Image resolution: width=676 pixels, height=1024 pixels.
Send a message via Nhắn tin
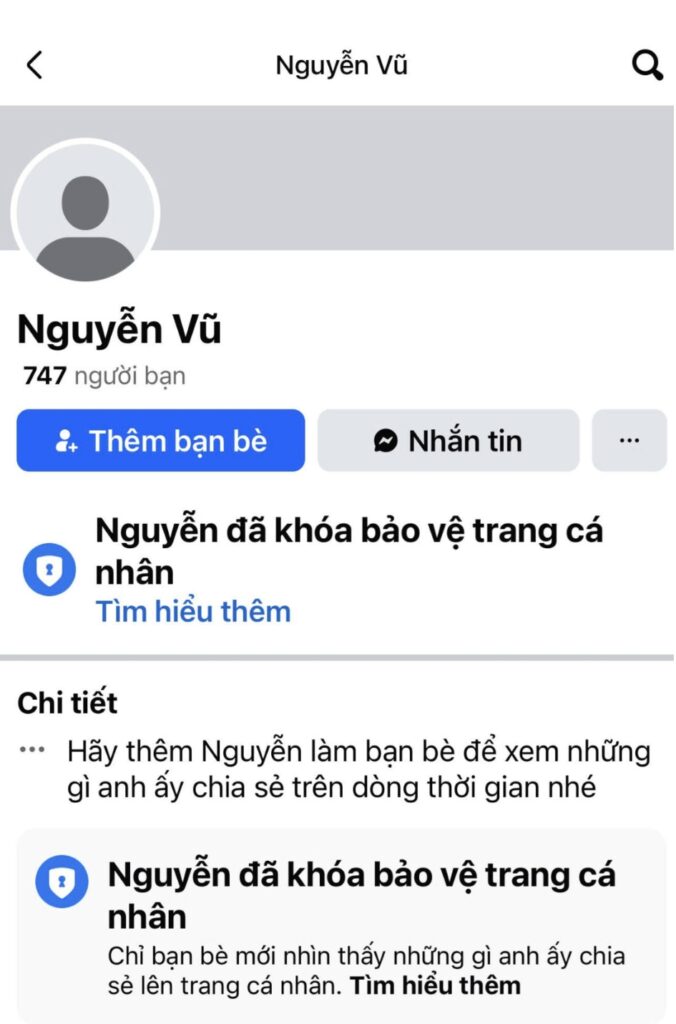(448, 440)
